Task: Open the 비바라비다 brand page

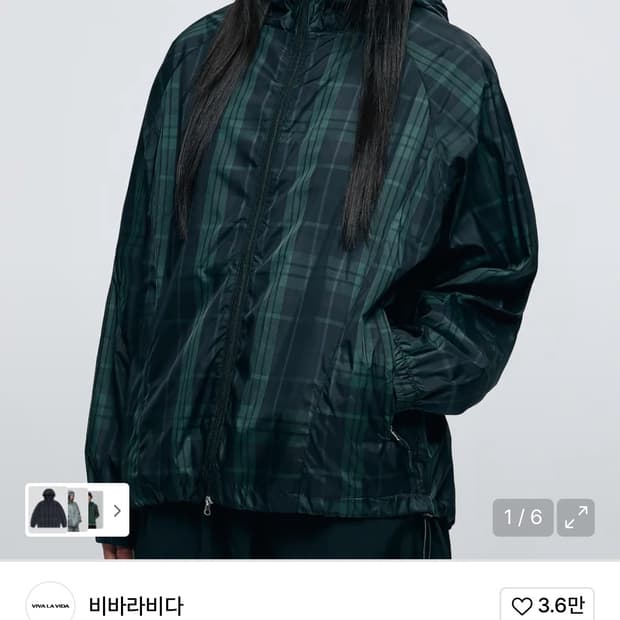Action: click(x=136, y=605)
